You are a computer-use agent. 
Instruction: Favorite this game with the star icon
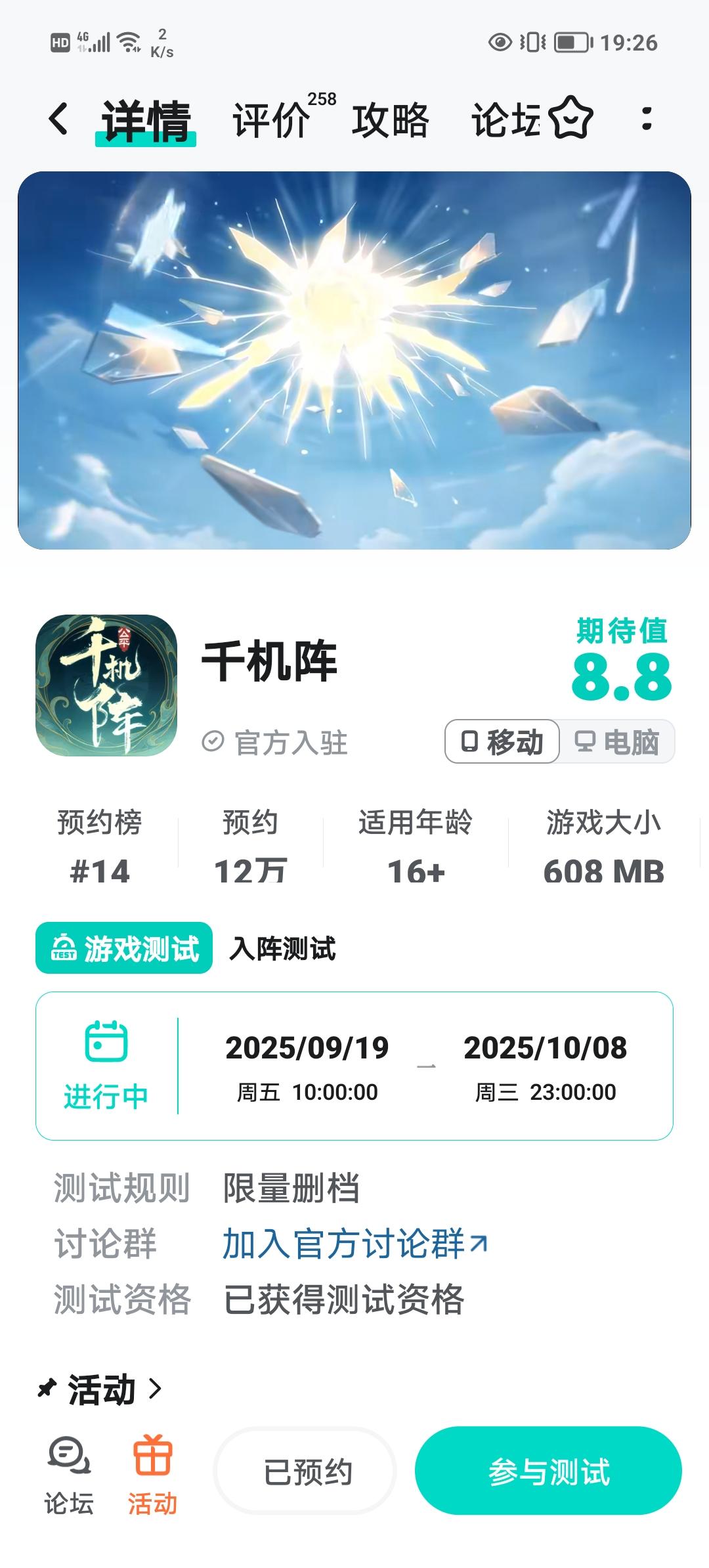[x=570, y=118]
